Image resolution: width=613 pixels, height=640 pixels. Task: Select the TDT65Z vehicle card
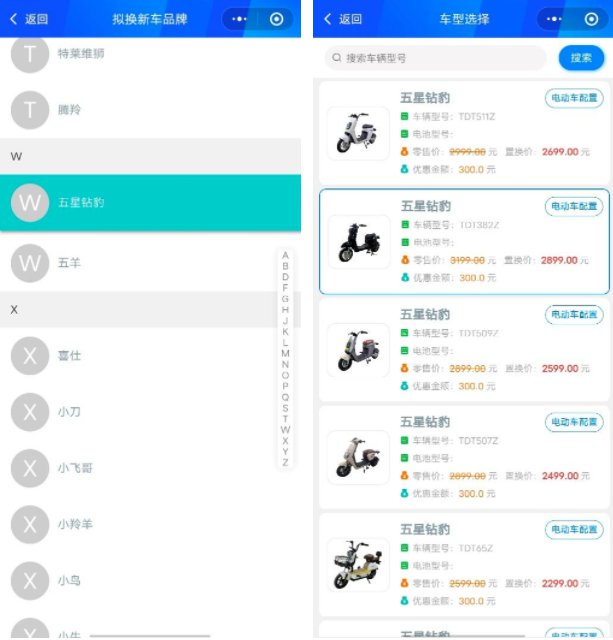click(x=463, y=565)
